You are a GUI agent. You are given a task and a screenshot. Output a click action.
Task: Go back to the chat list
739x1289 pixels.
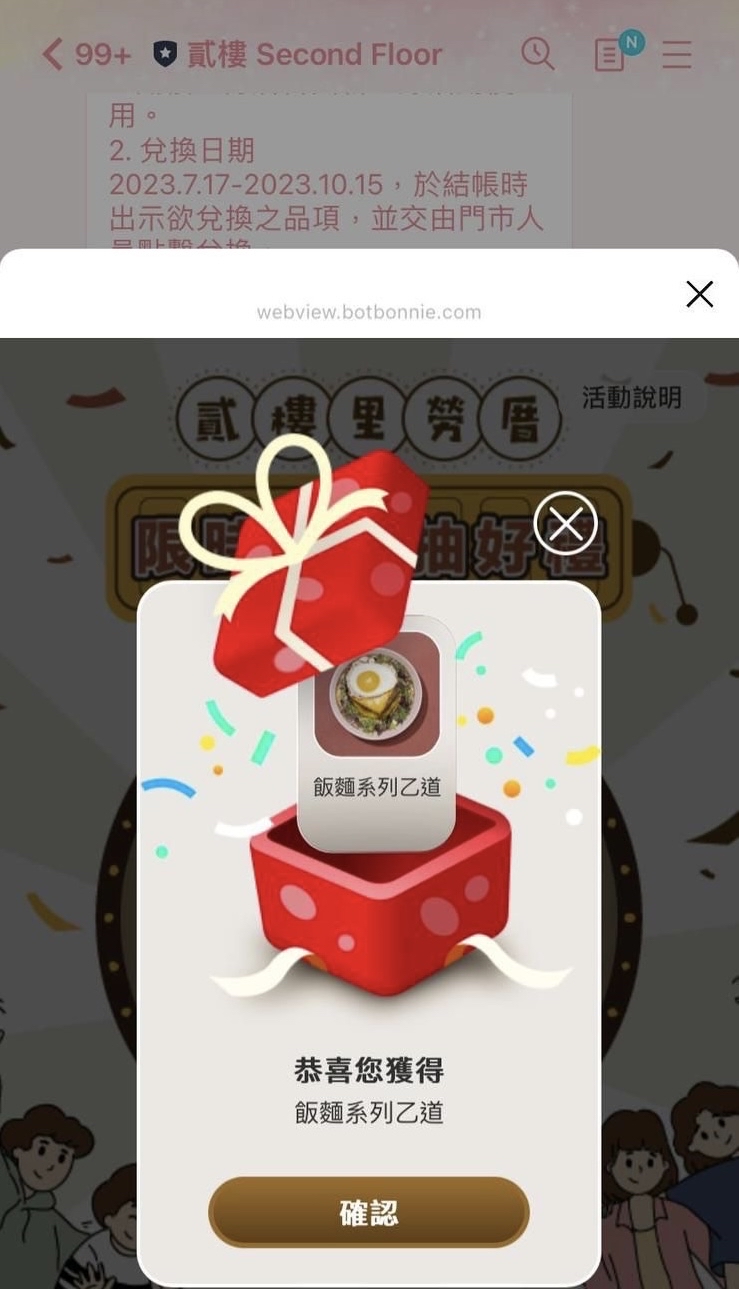tap(53, 54)
